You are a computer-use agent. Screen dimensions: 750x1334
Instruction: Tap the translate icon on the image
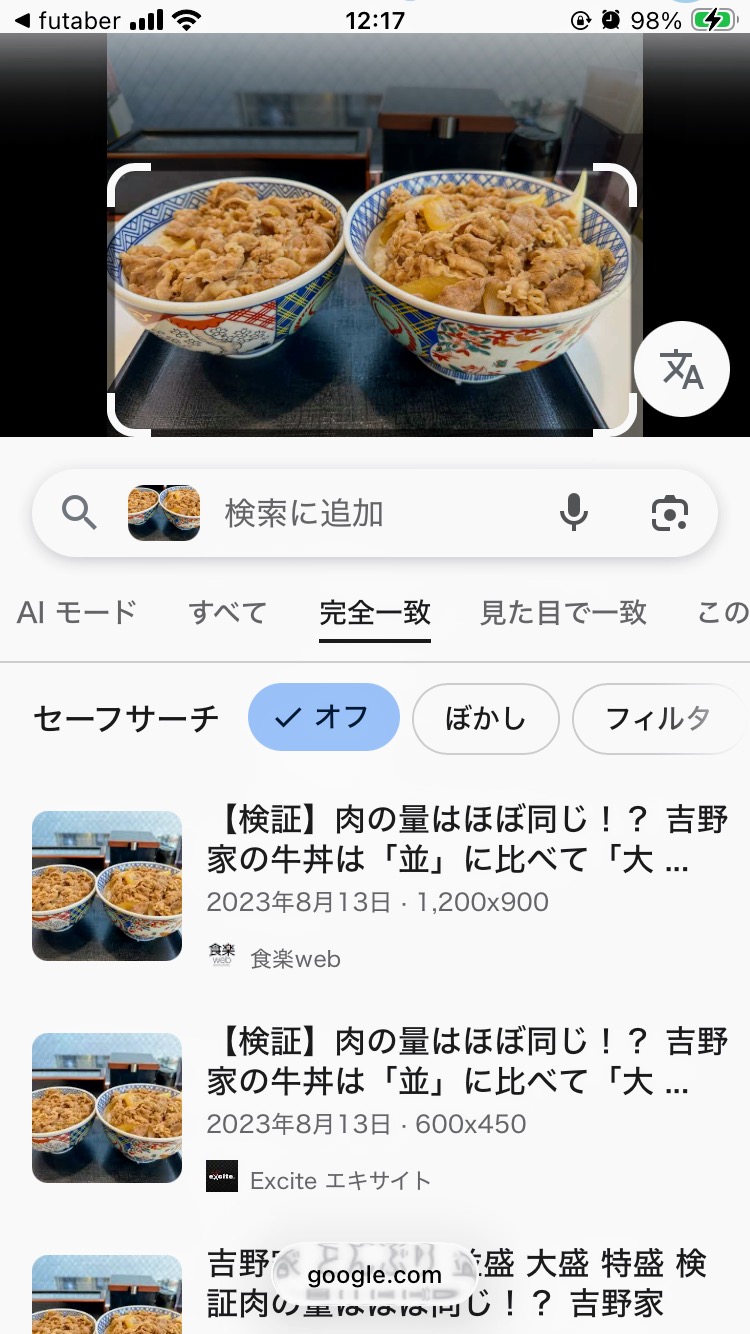[682, 370]
